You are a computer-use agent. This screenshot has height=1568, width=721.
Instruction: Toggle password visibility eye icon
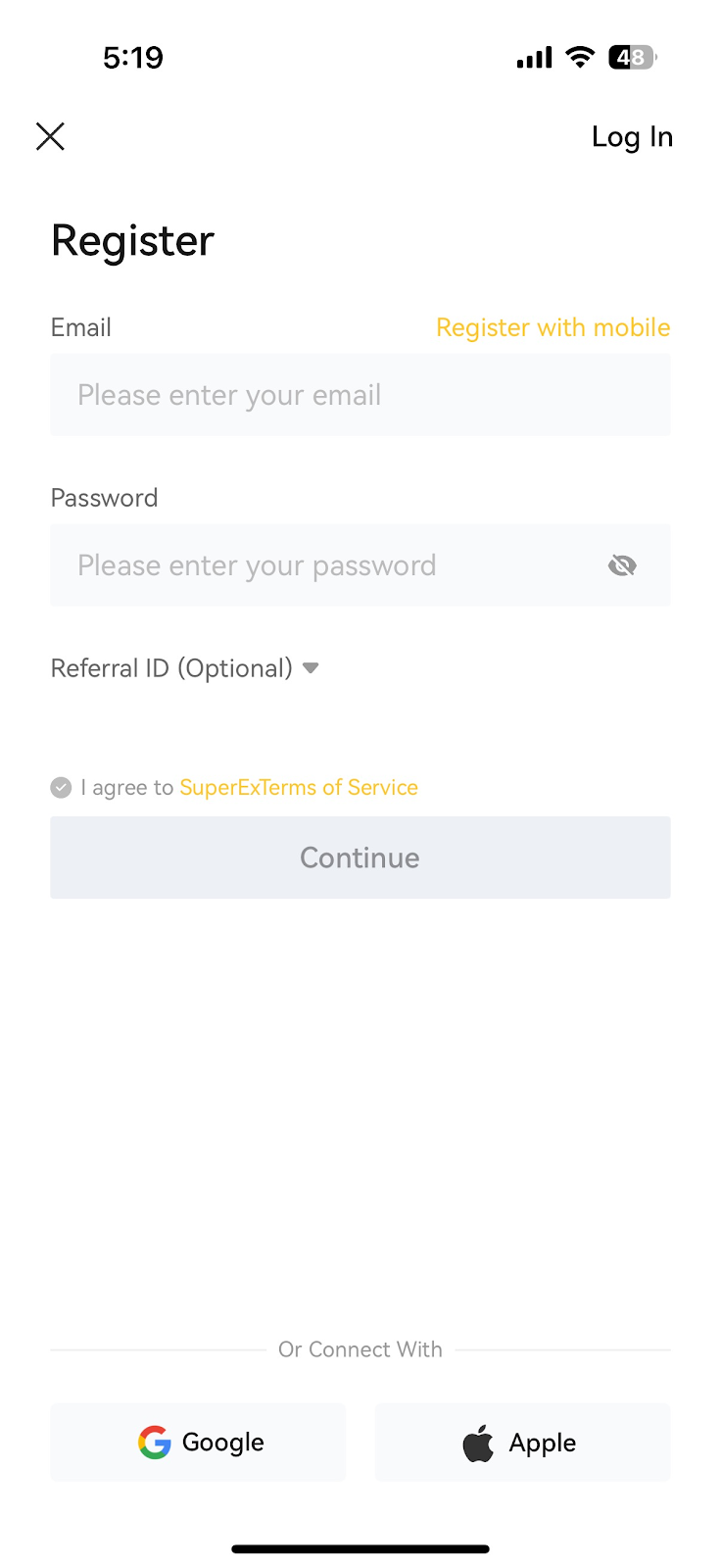[622, 565]
